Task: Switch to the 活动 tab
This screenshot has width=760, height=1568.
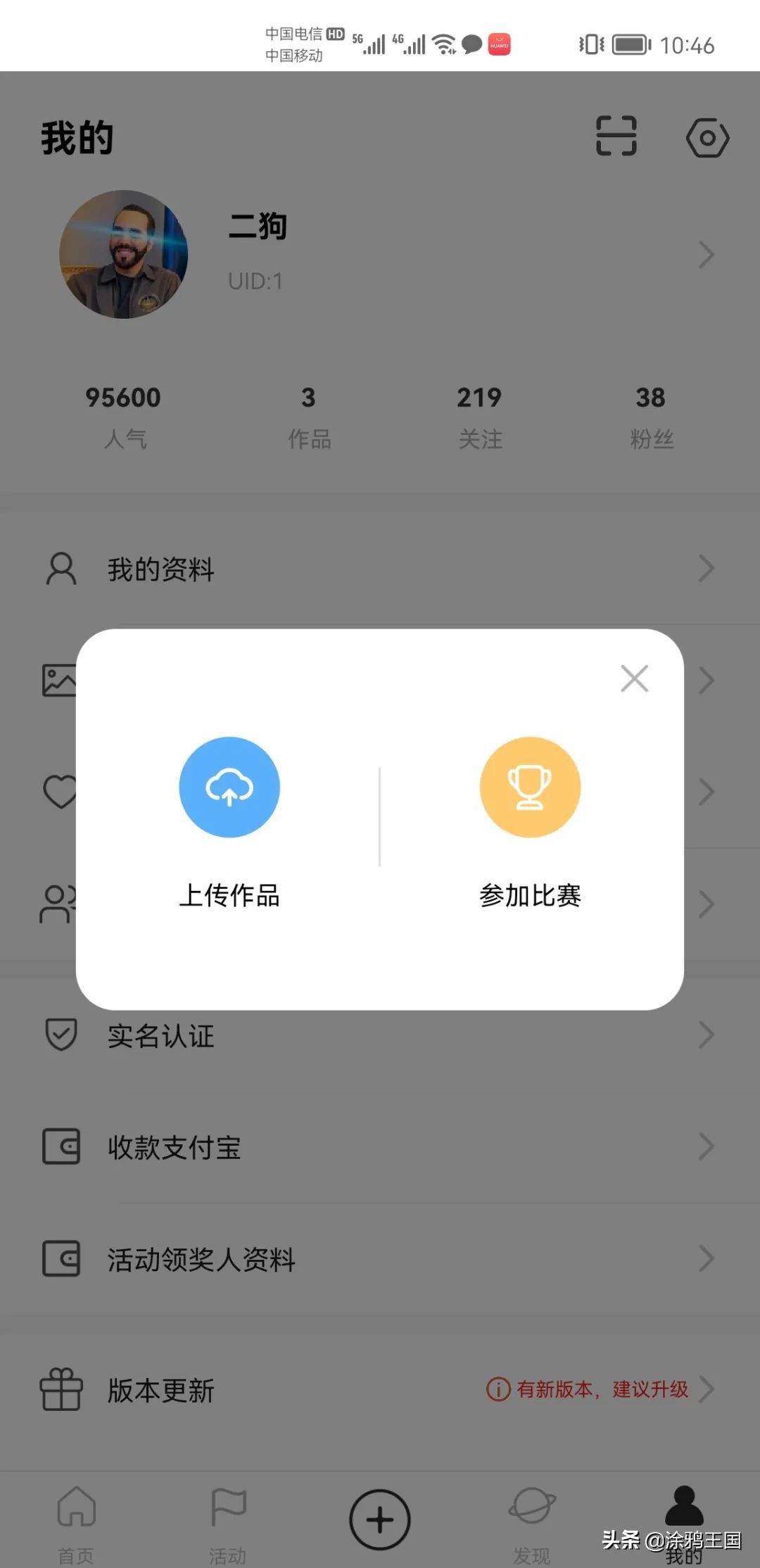Action: pyautogui.click(x=228, y=1520)
